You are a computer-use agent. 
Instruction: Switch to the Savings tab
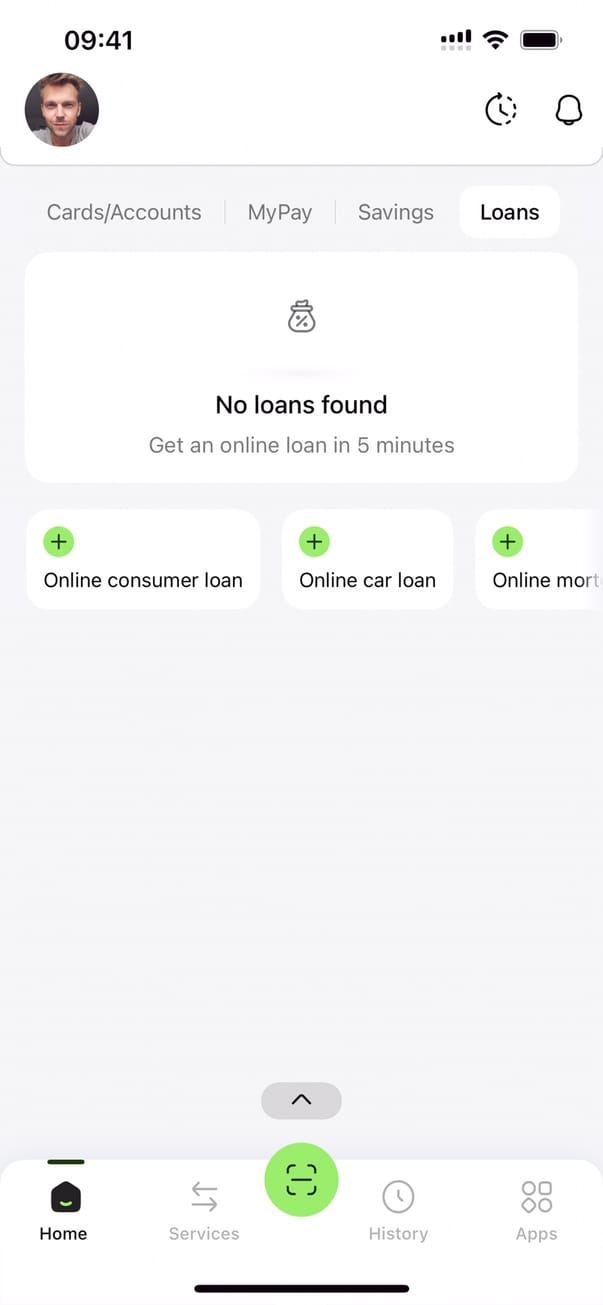pos(396,212)
